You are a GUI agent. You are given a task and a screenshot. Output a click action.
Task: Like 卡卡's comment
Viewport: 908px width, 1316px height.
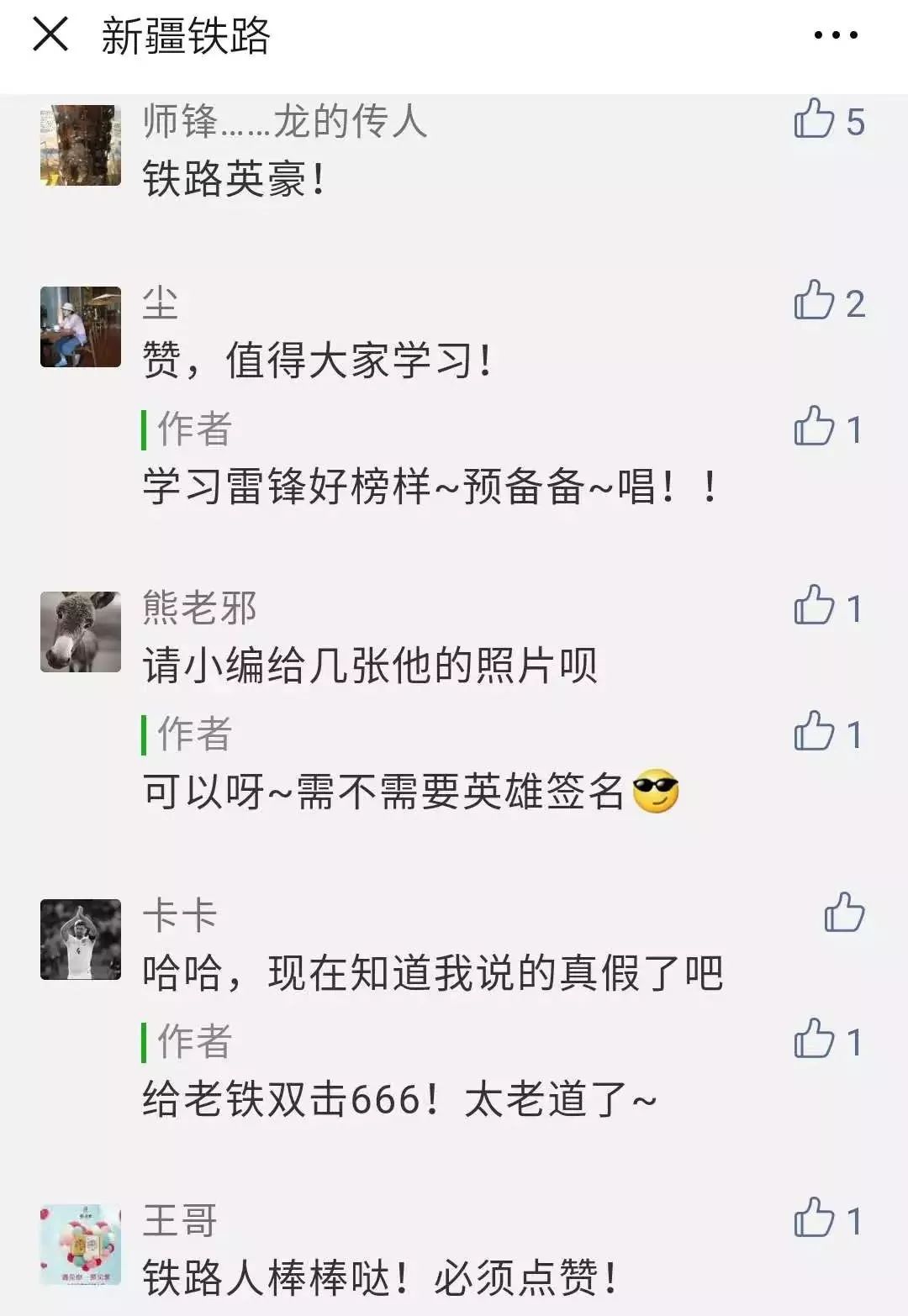click(x=844, y=913)
